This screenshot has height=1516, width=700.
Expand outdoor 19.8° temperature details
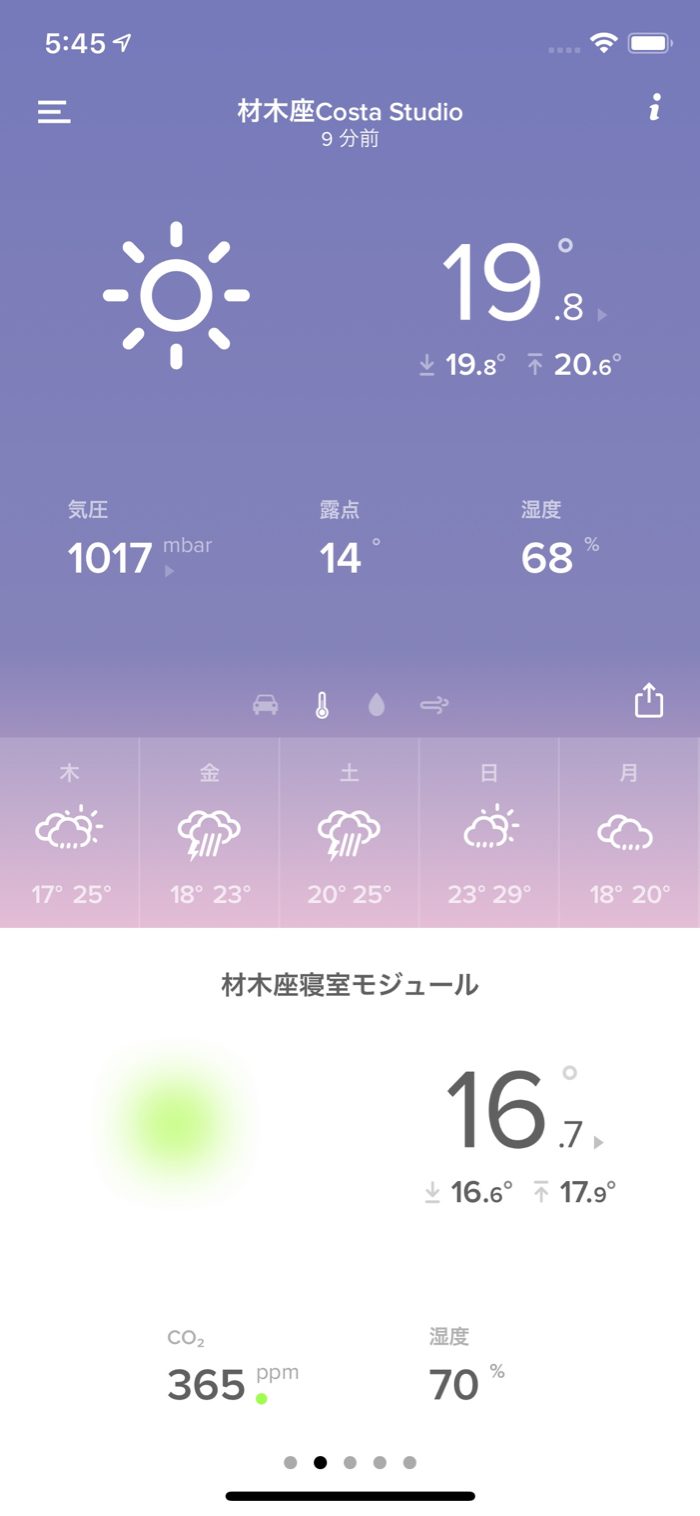coord(601,315)
